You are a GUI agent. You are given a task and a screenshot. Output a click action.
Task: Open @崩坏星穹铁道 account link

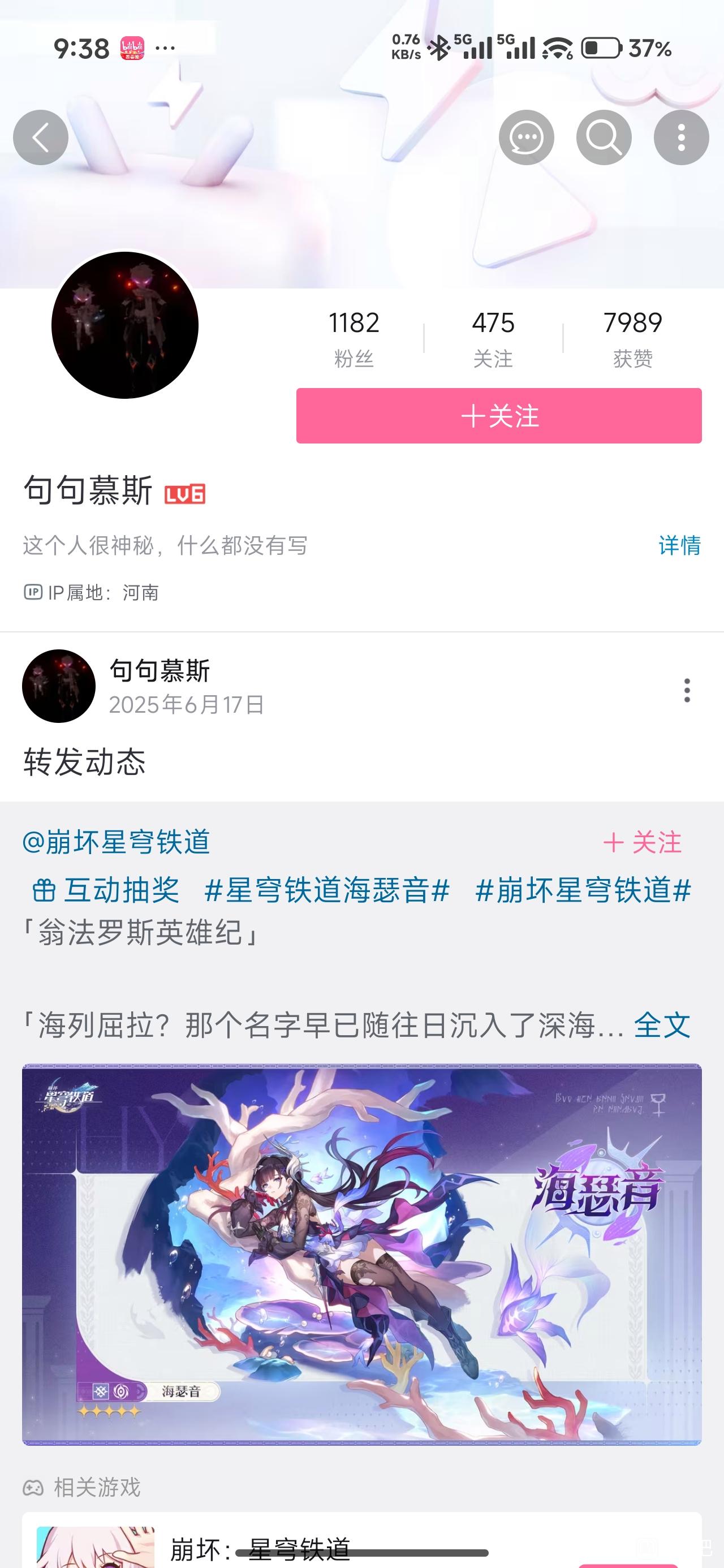pyautogui.click(x=117, y=842)
